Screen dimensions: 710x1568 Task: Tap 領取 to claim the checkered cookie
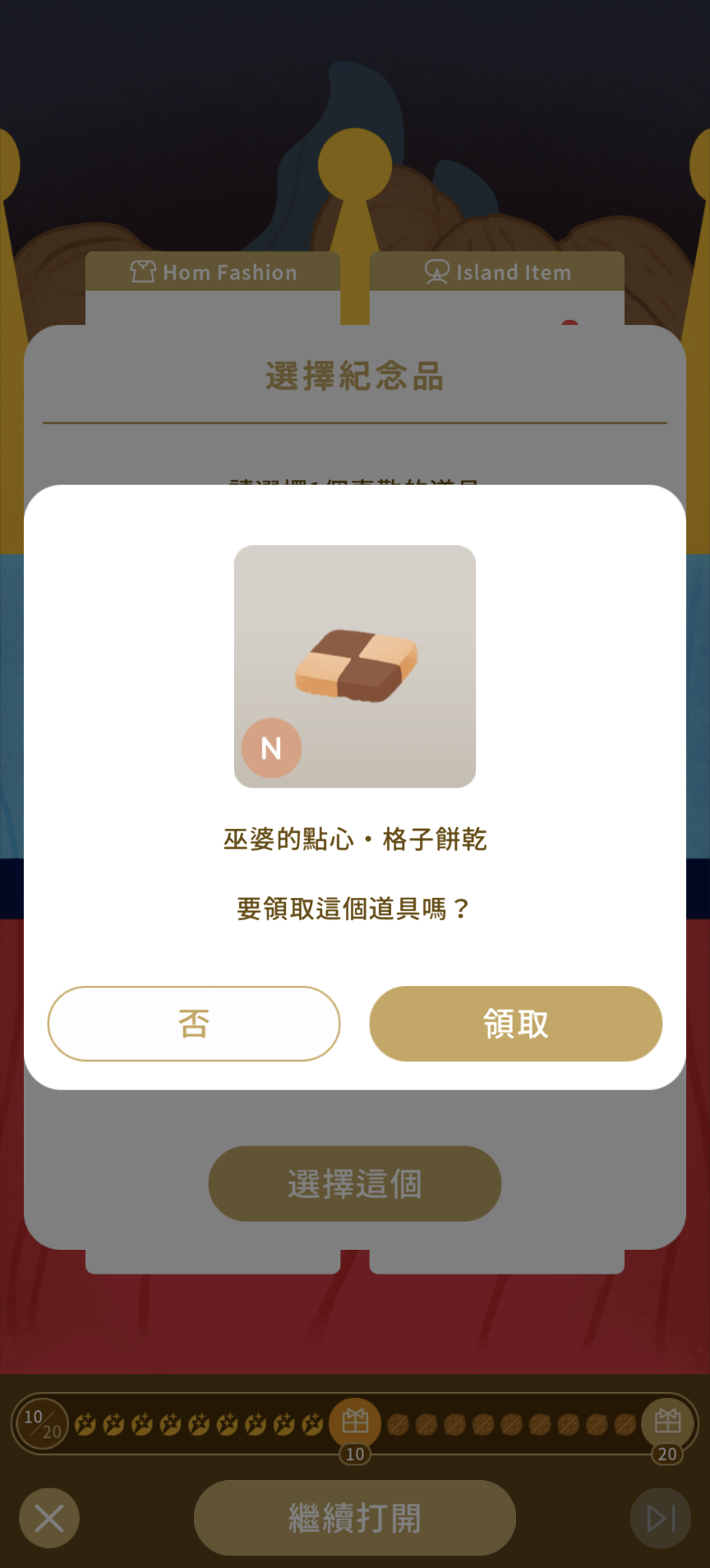(x=515, y=1024)
